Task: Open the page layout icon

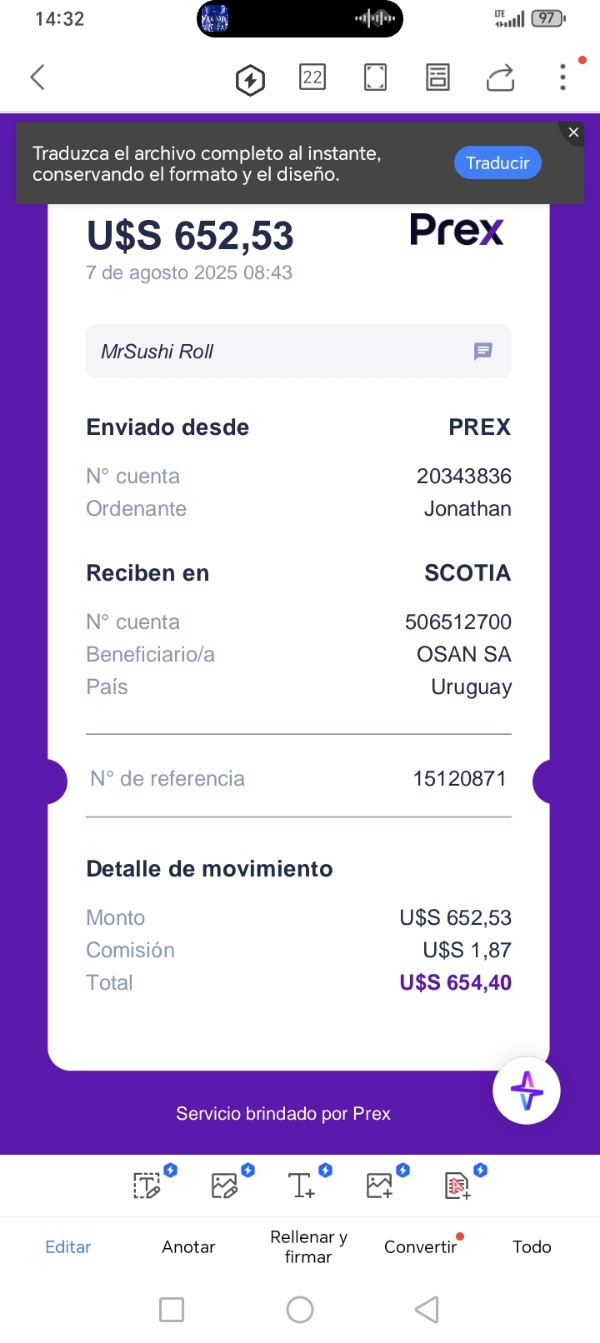Action: (437, 78)
